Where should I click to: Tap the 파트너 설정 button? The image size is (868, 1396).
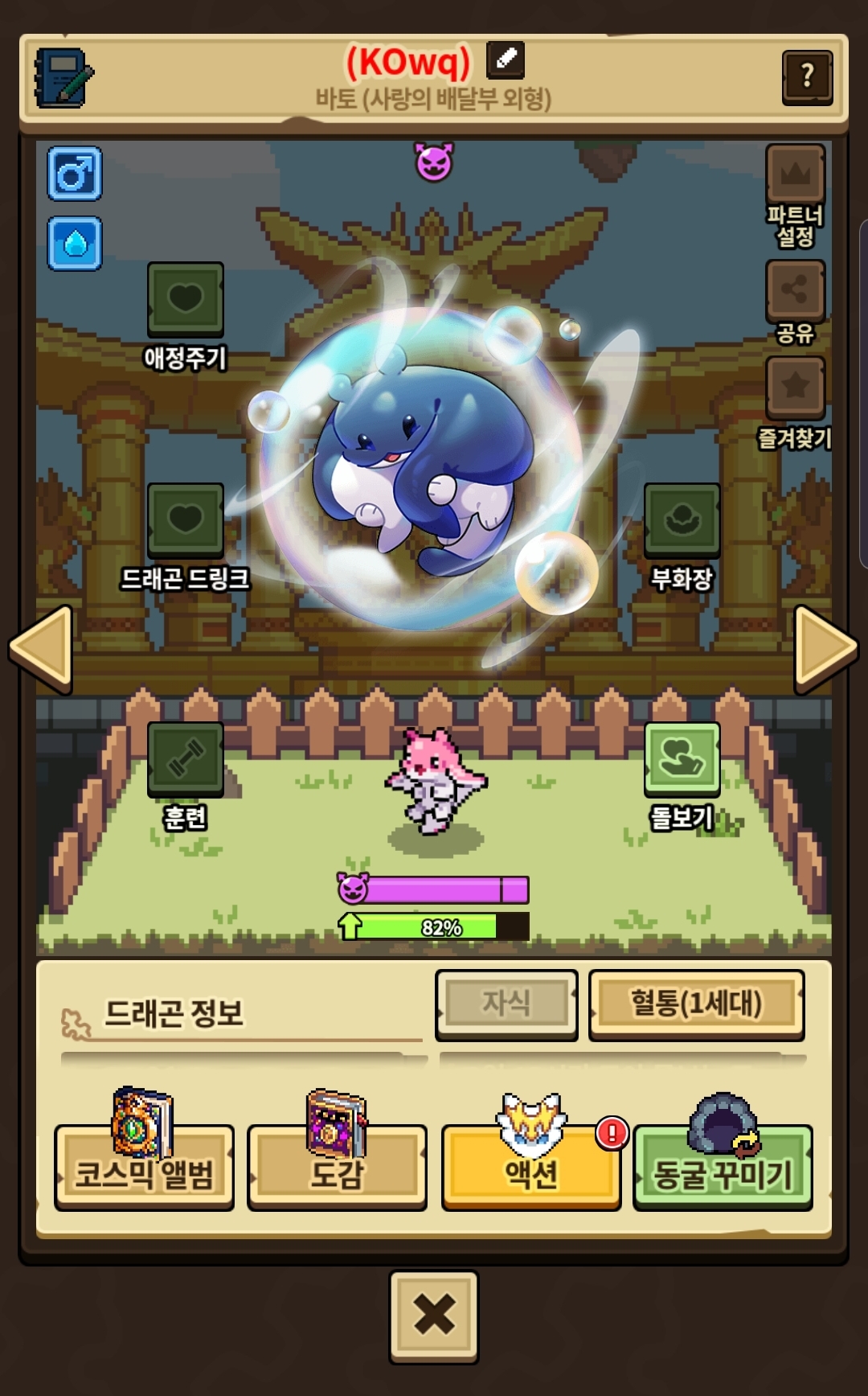click(795, 175)
